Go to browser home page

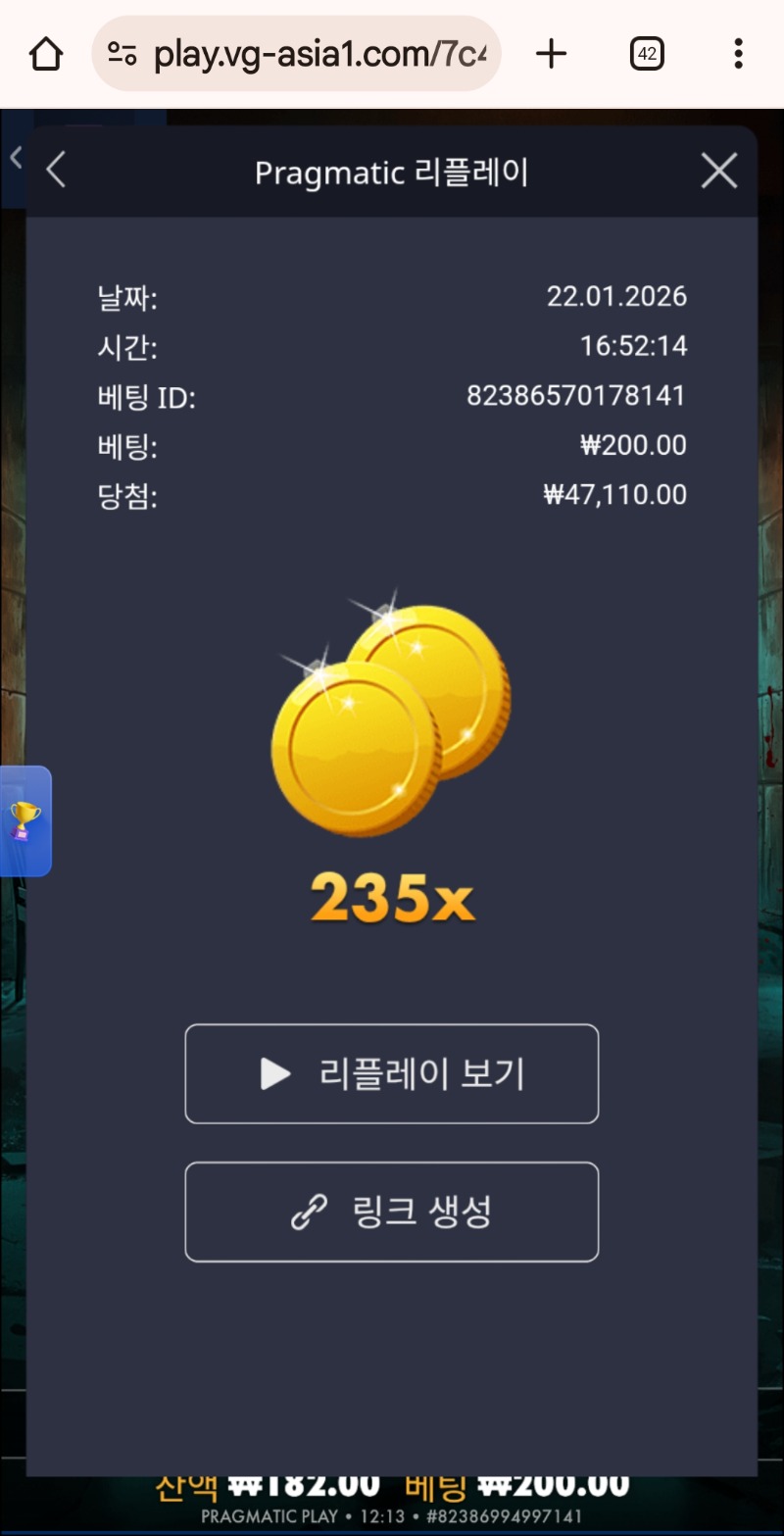pyautogui.click(x=46, y=54)
